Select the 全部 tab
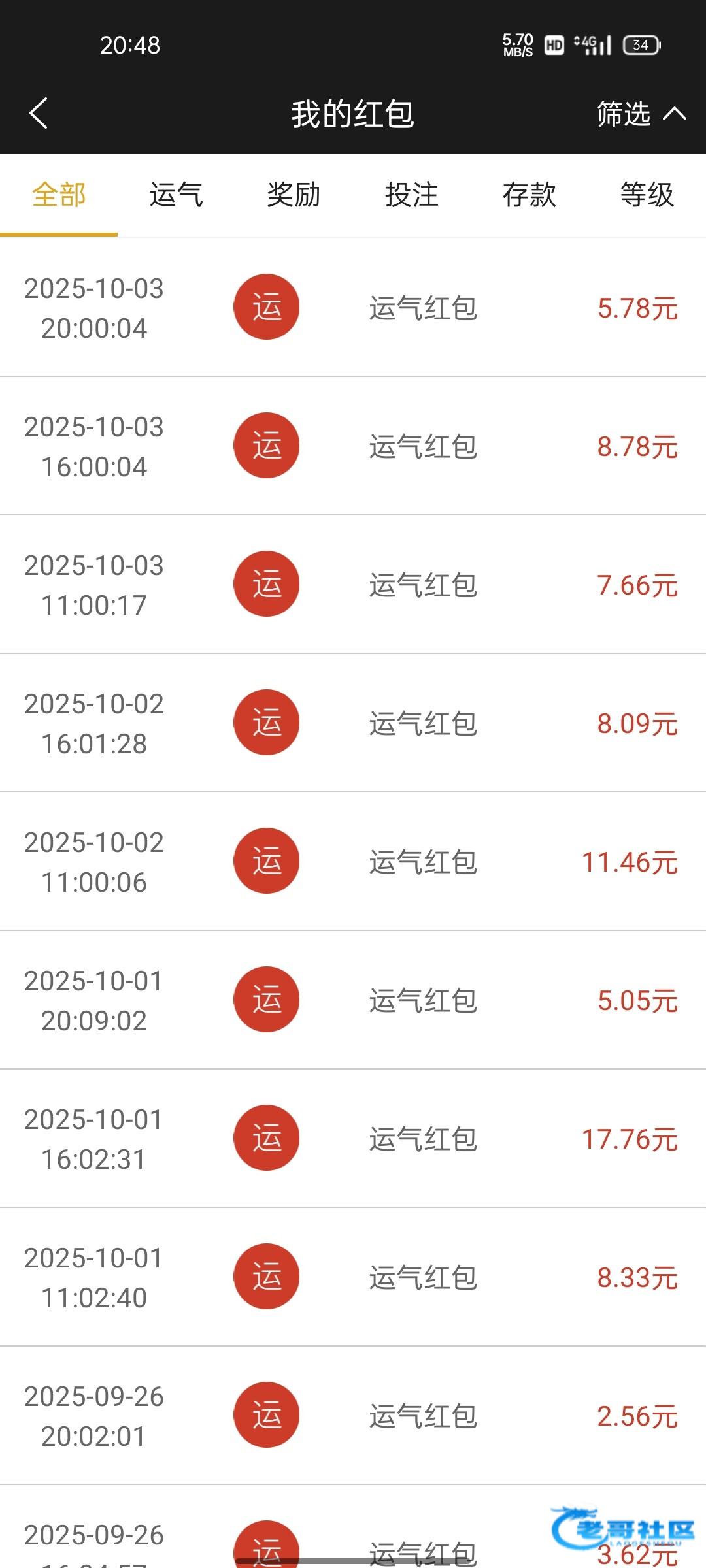This screenshot has height=1568, width=706. point(59,195)
